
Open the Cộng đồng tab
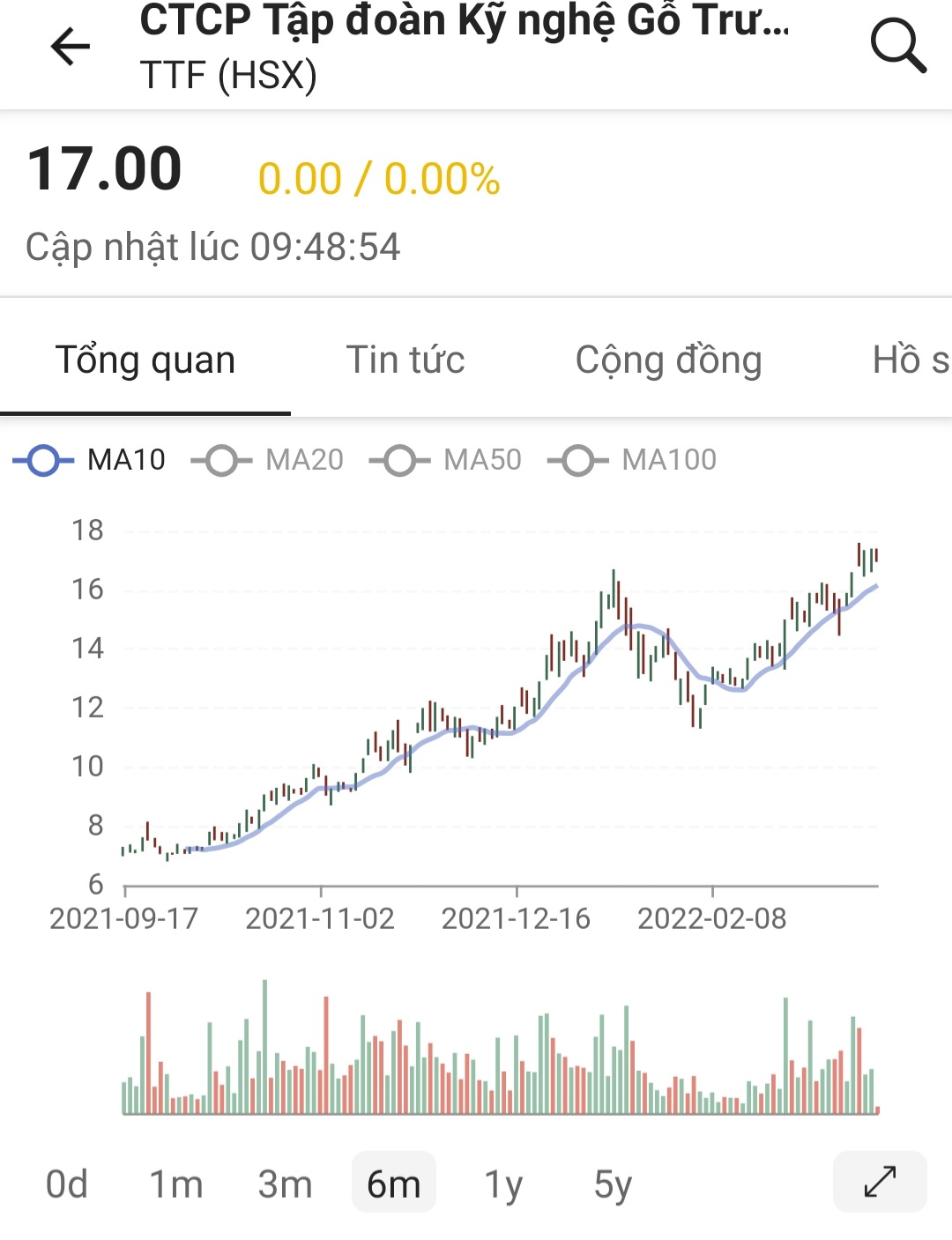[x=668, y=360]
